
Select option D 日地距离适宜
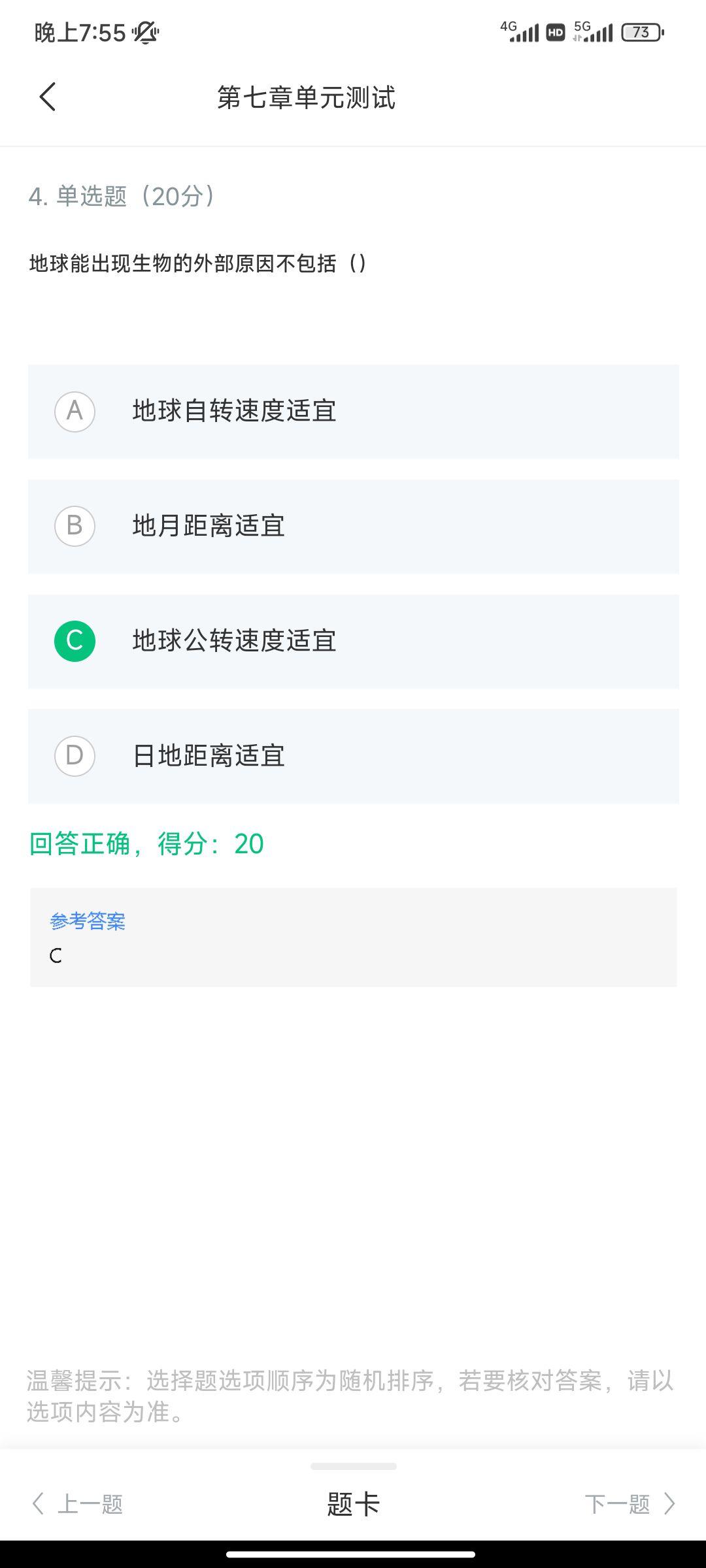353,756
